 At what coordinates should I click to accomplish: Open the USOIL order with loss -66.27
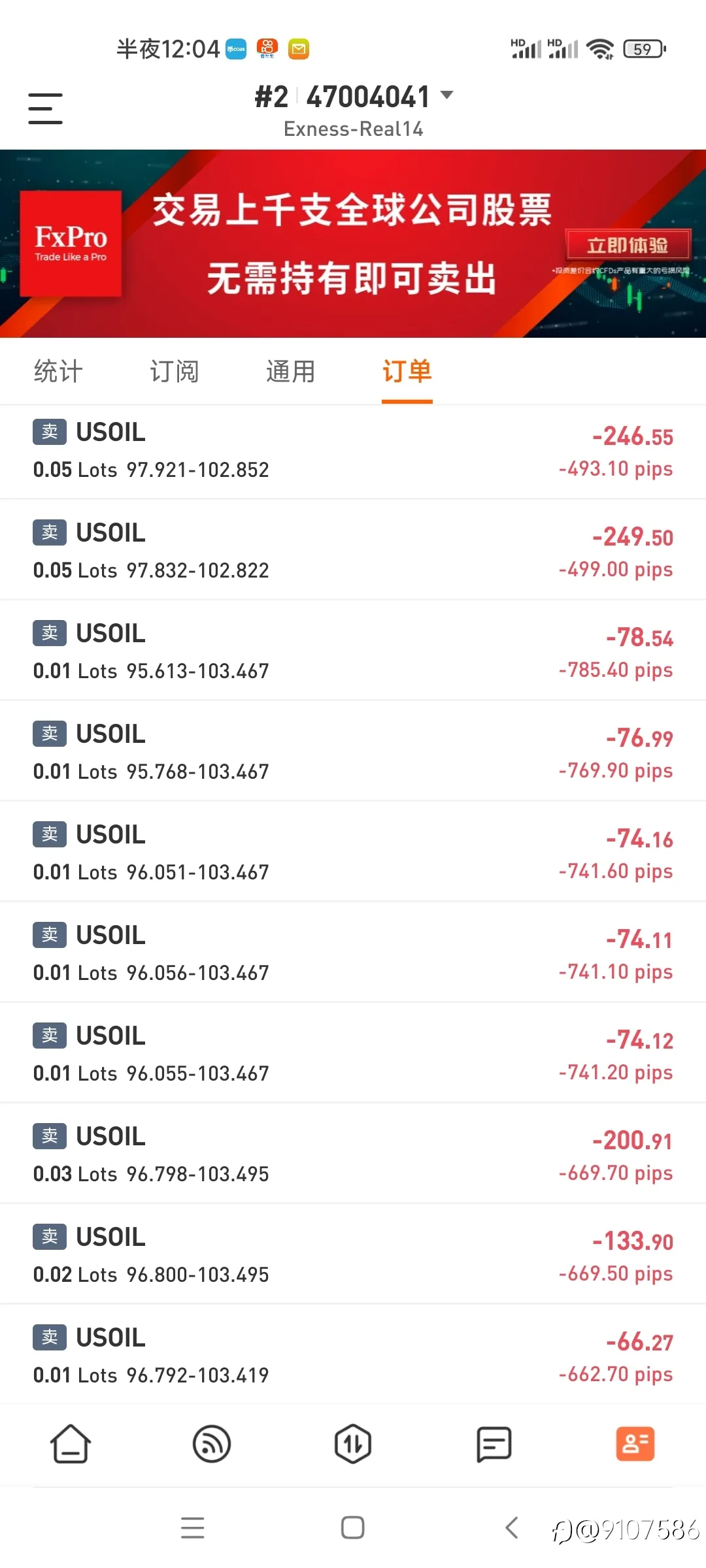(353, 1355)
